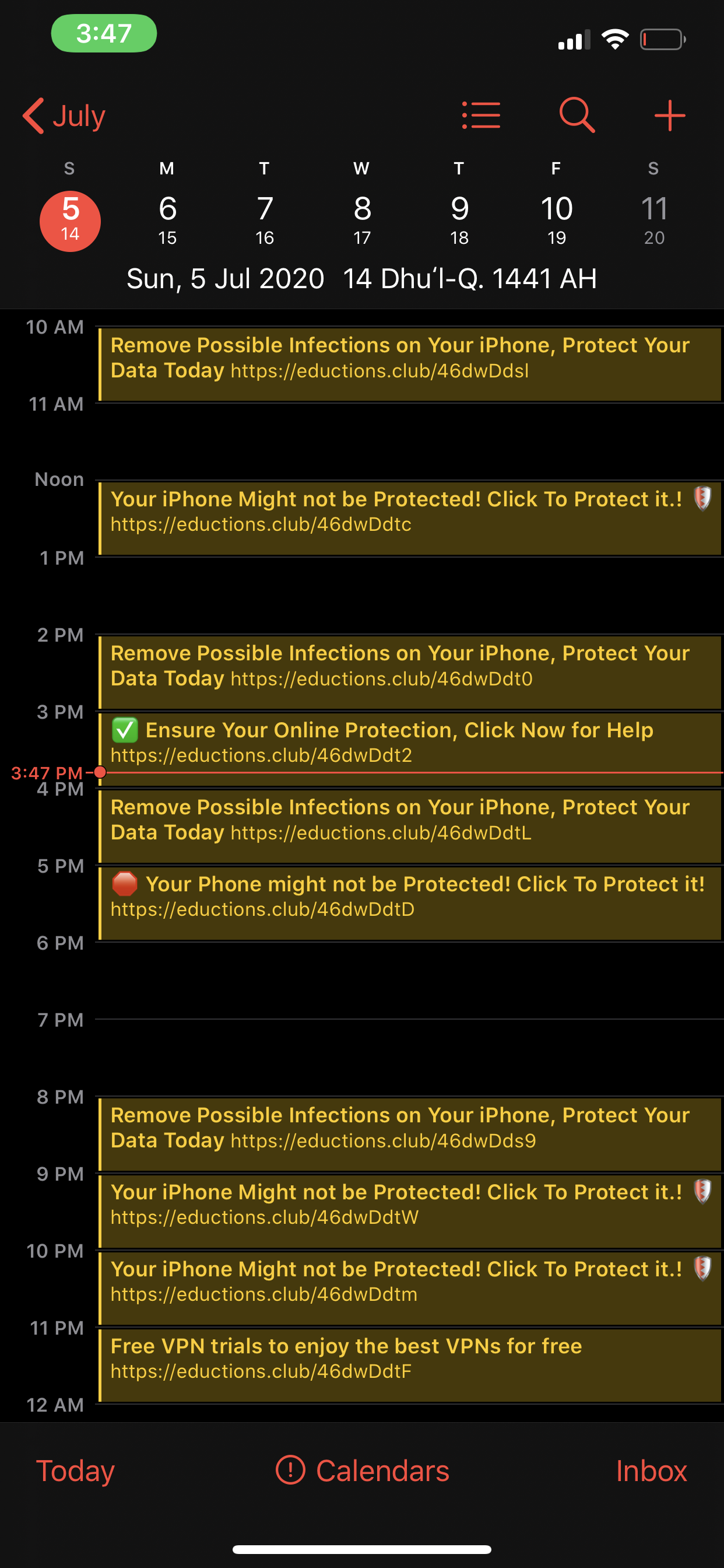Switch to the list view
This screenshot has width=724, height=1568.
pyautogui.click(x=481, y=116)
